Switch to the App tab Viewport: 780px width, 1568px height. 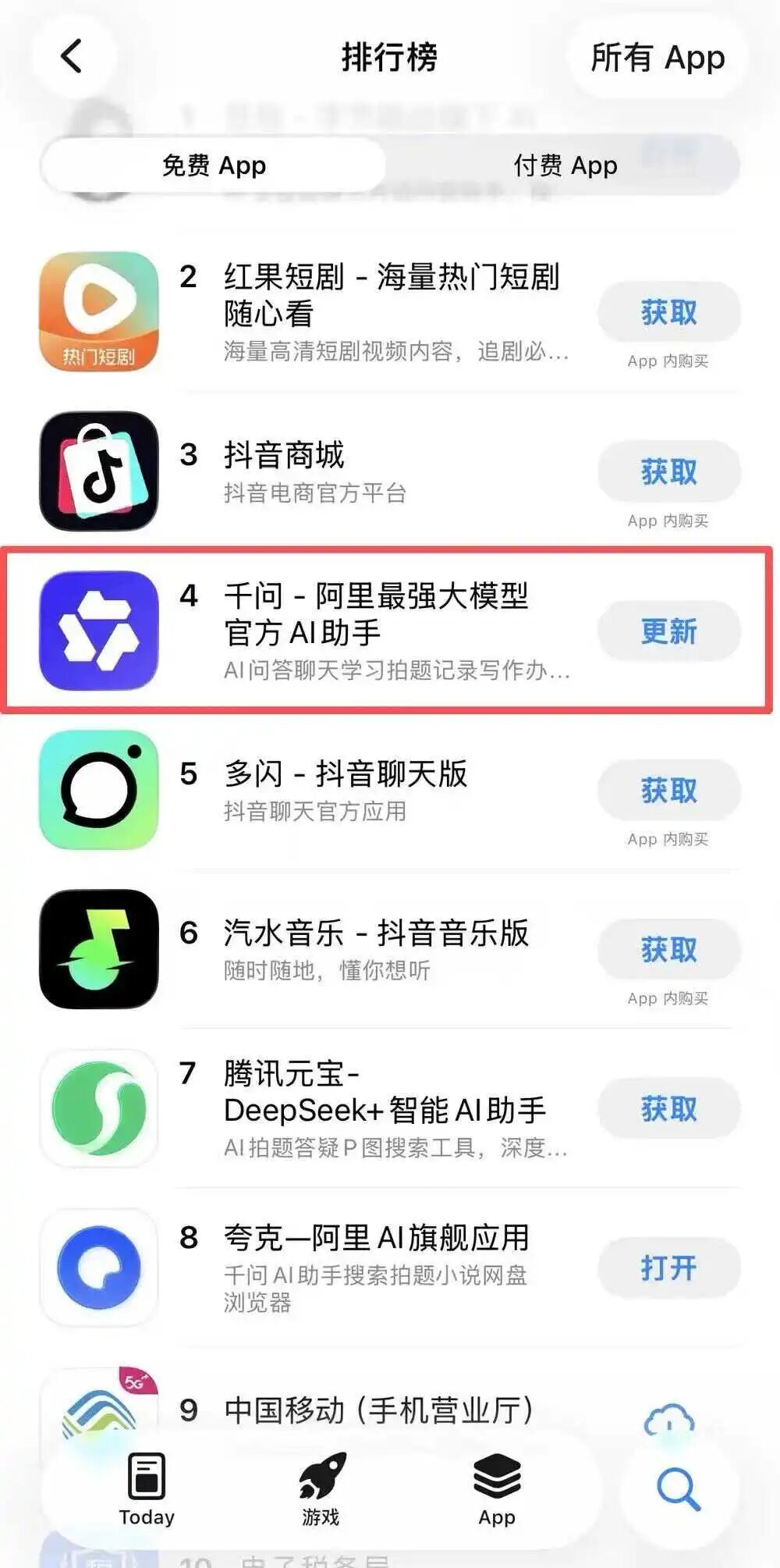[x=497, y=1489]
